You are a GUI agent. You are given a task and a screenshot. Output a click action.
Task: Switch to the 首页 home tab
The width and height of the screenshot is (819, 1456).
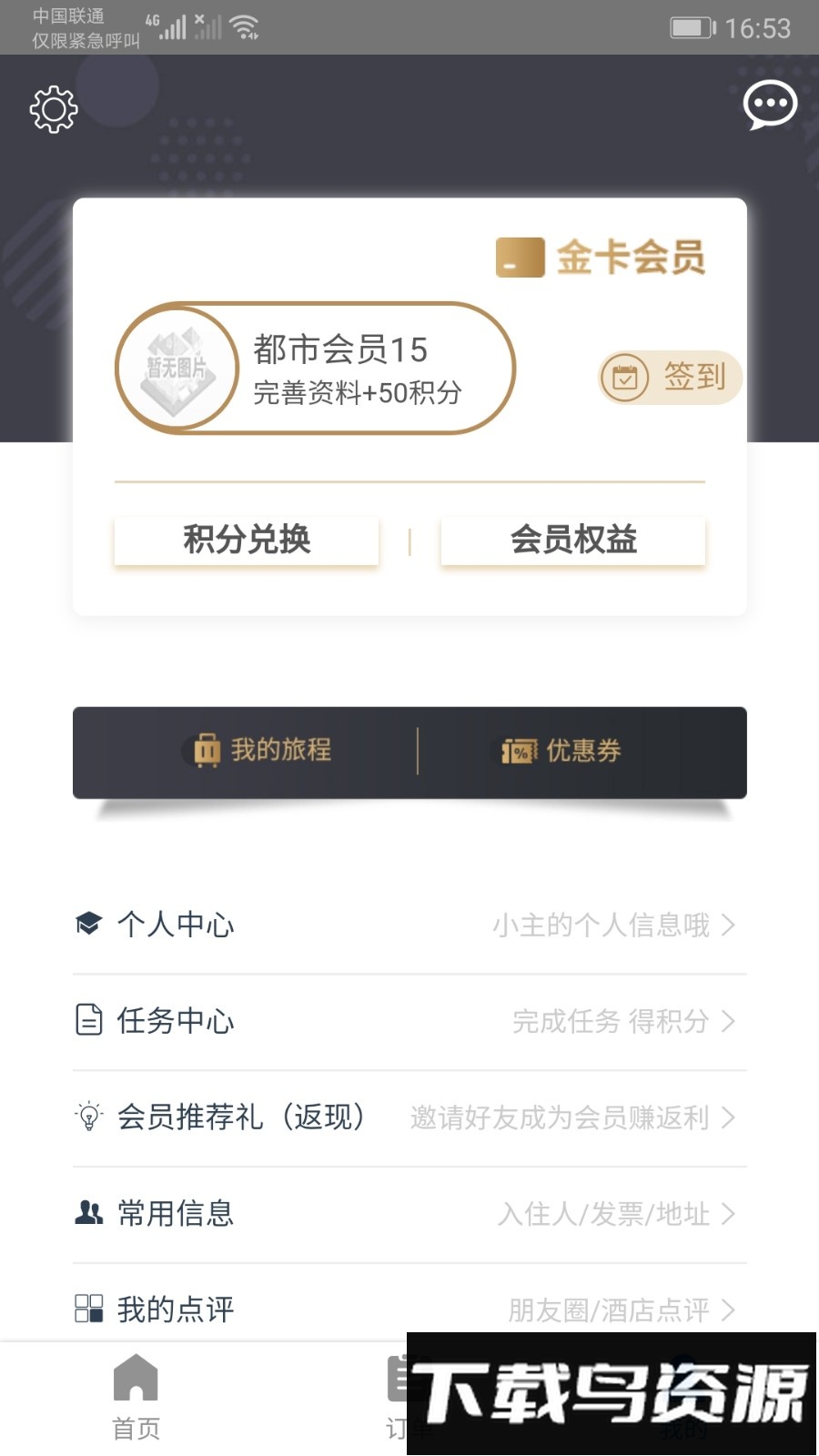click(136, 1397)
